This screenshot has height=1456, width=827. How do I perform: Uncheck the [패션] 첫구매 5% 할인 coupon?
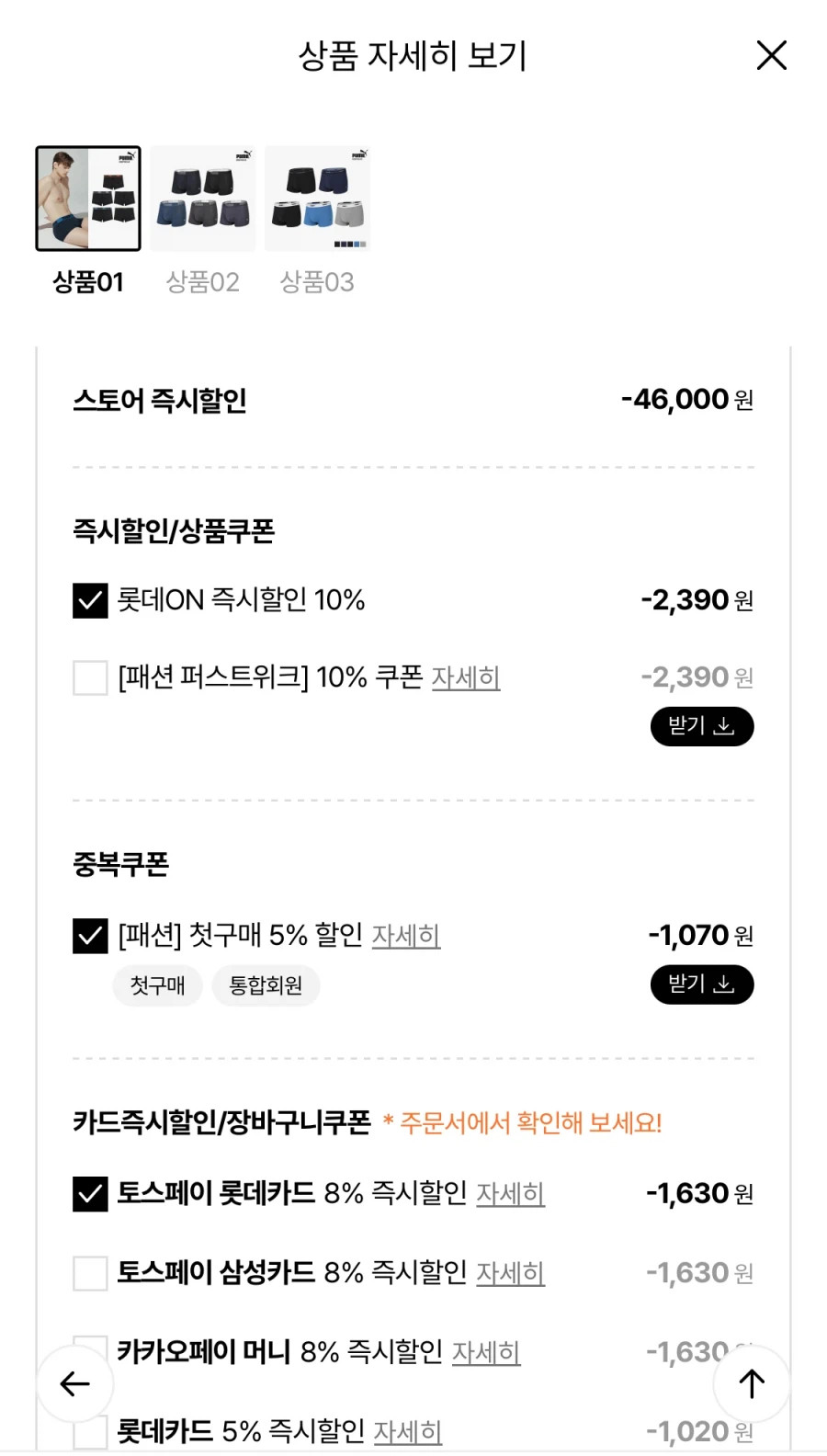coord(89,935)
